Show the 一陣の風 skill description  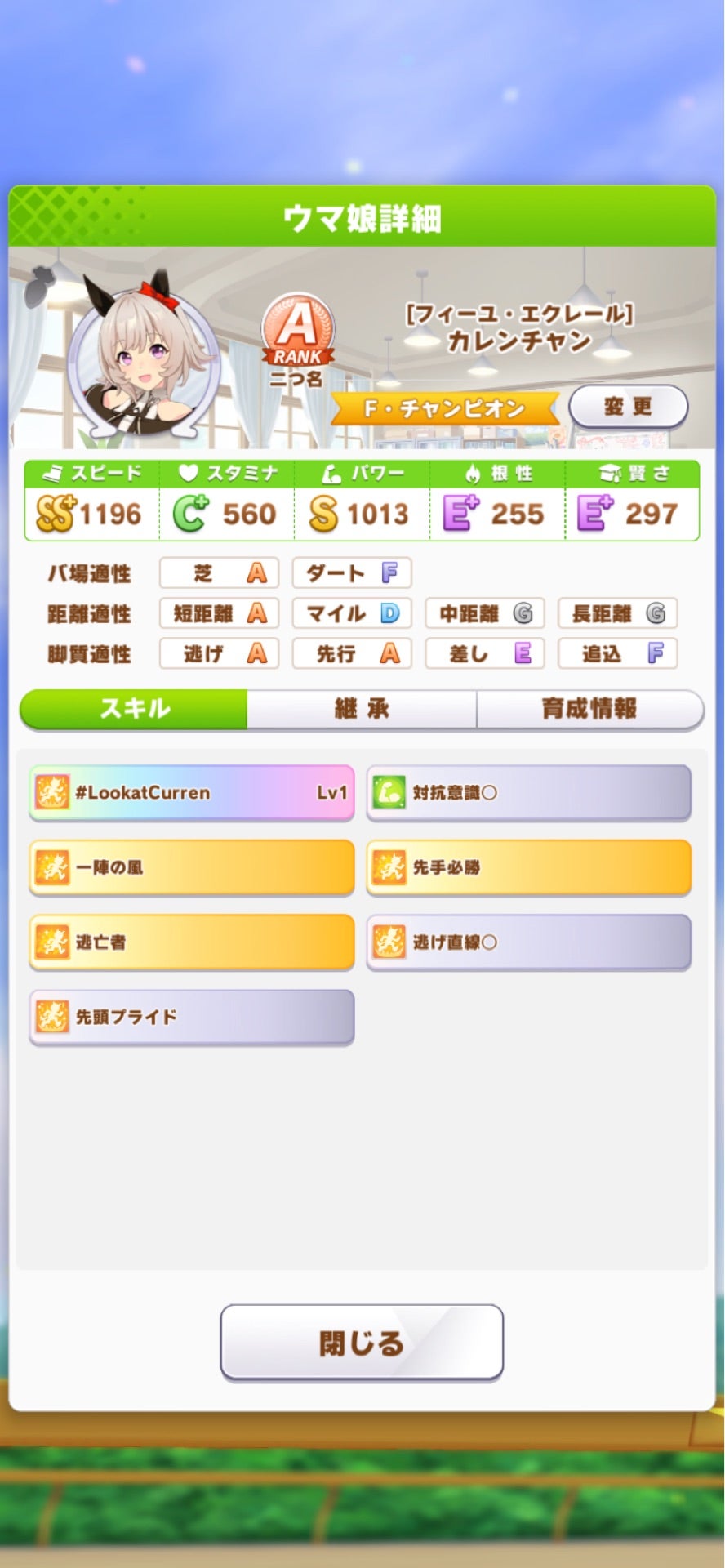[192, 867]
